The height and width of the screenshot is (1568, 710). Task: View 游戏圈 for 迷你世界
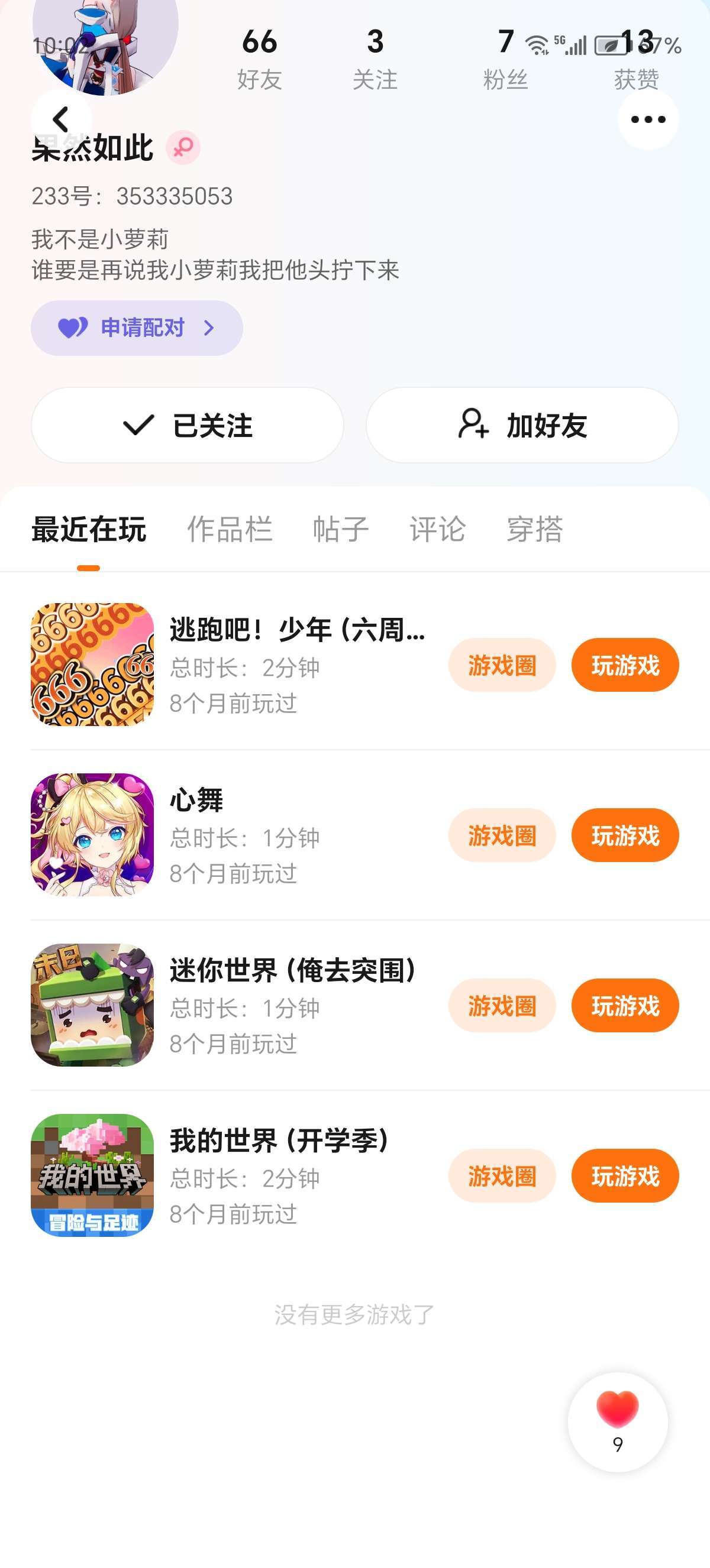[x=502, y=1006]
